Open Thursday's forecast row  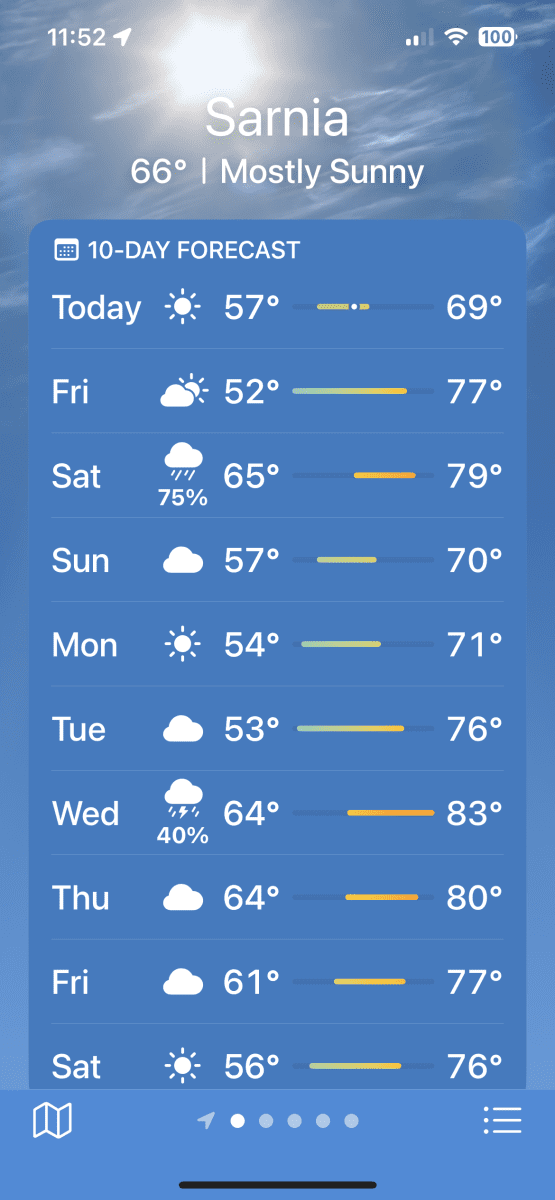(277, 897)
